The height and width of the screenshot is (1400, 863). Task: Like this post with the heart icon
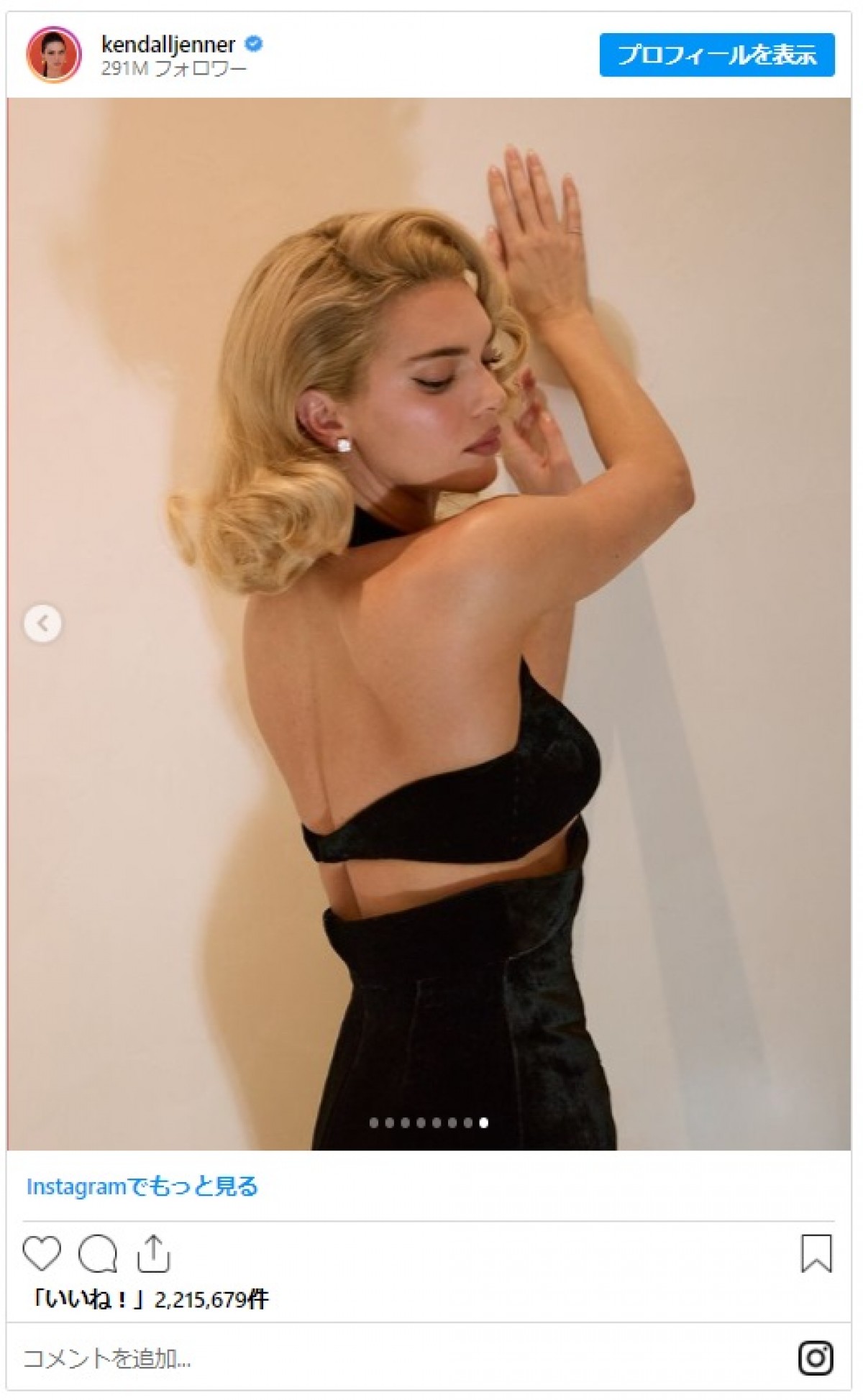click(x=42, y=1253)
